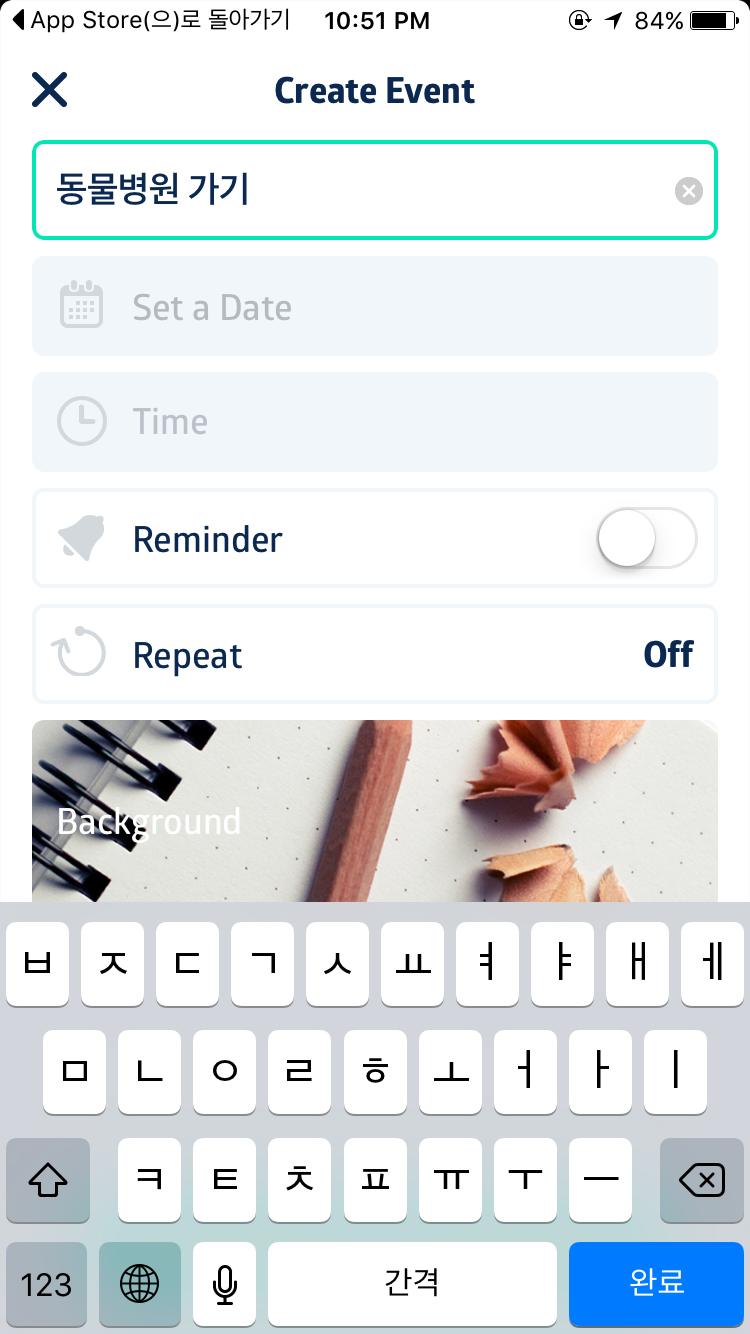750x1334 pixels.
Task: Switch to the 123 number keyboard
Action: click(x=47, y=1283)
